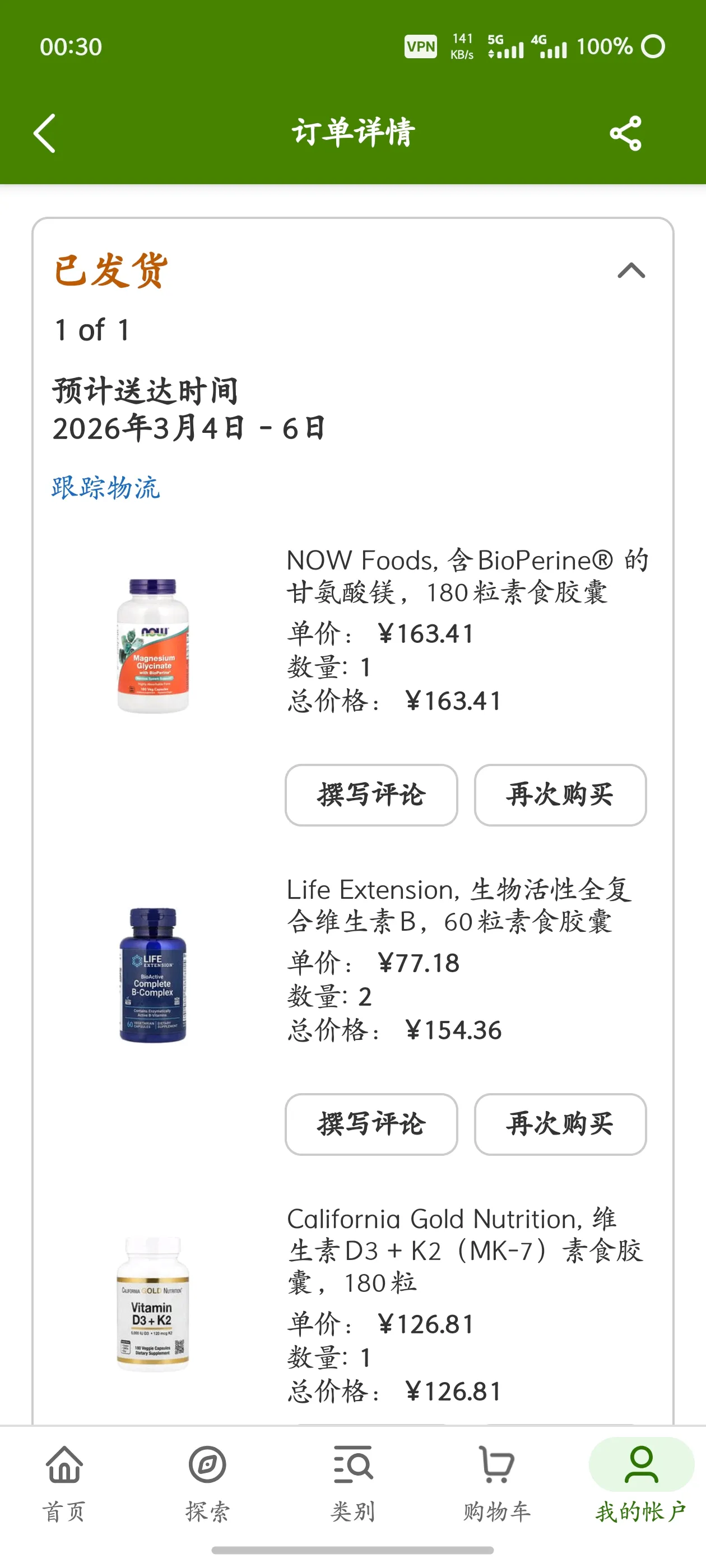The height and width of the screenshot is (1568, 706).
Task: Go to the 购物车 shopping cart tab
Action: coord(497,1483)
